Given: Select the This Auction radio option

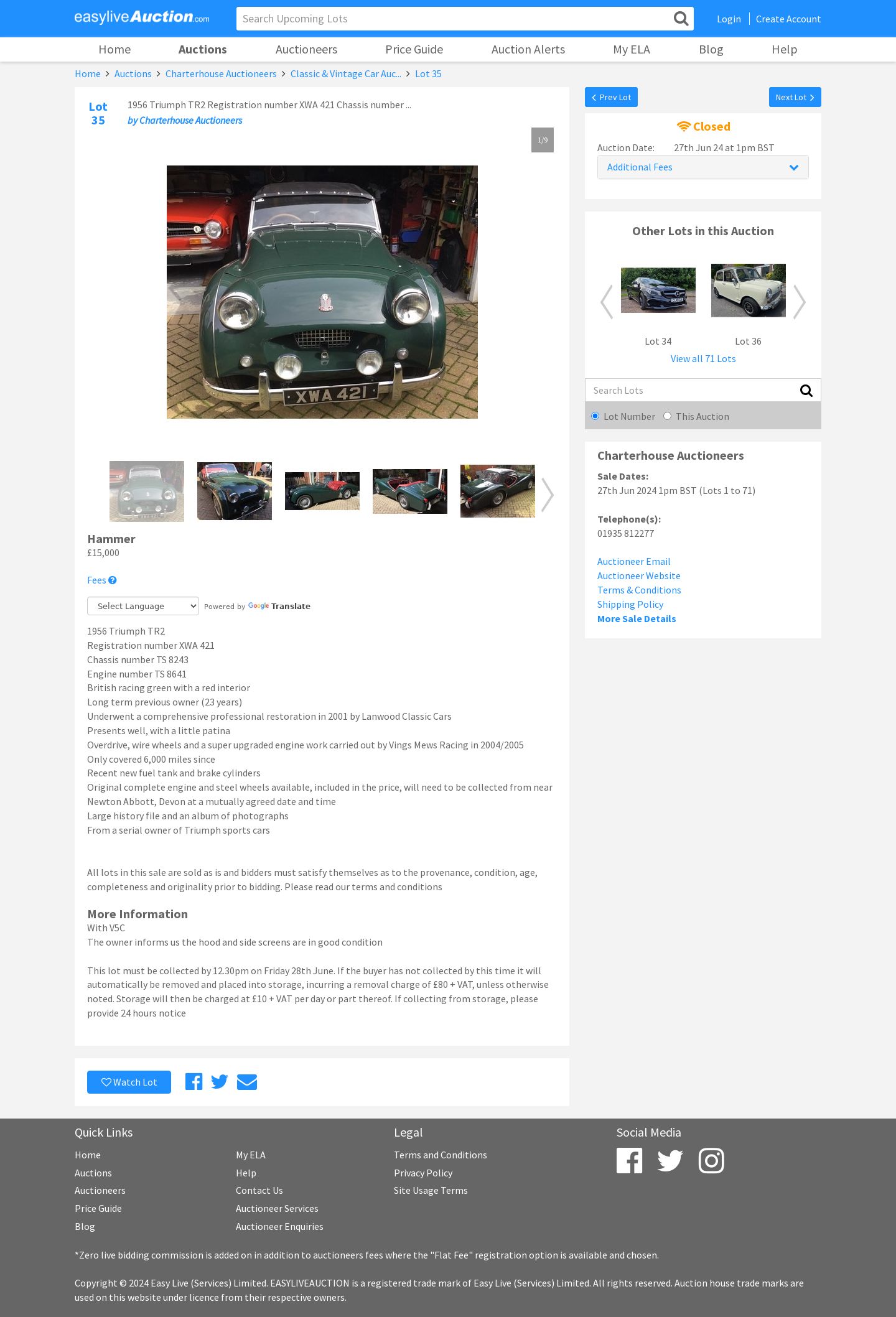Looking at the screenshot, I should pyautogui.click(x=668, y=416).
